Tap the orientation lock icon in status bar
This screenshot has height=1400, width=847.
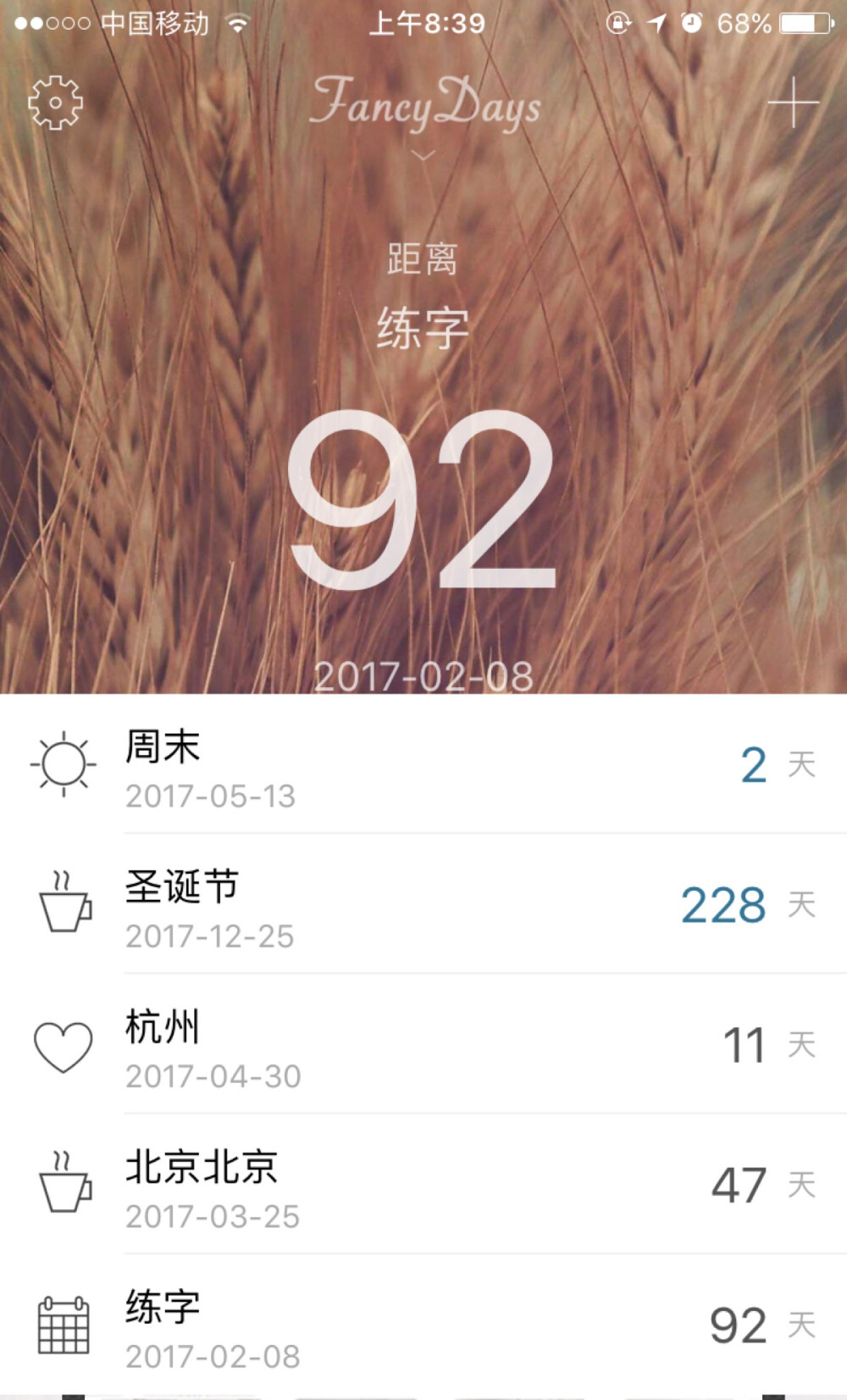[x=621, y=24]
